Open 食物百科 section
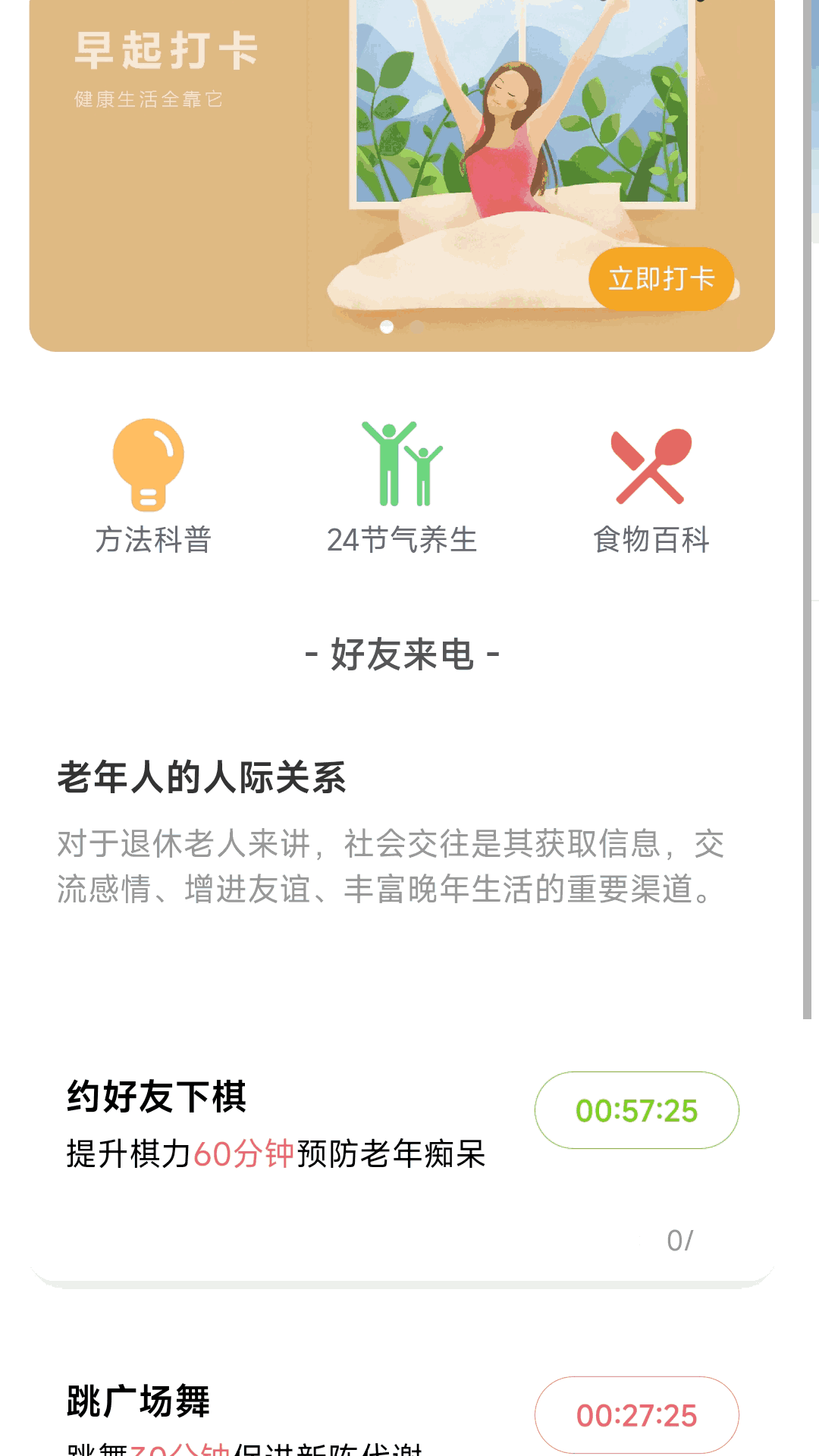 point(651,487)
